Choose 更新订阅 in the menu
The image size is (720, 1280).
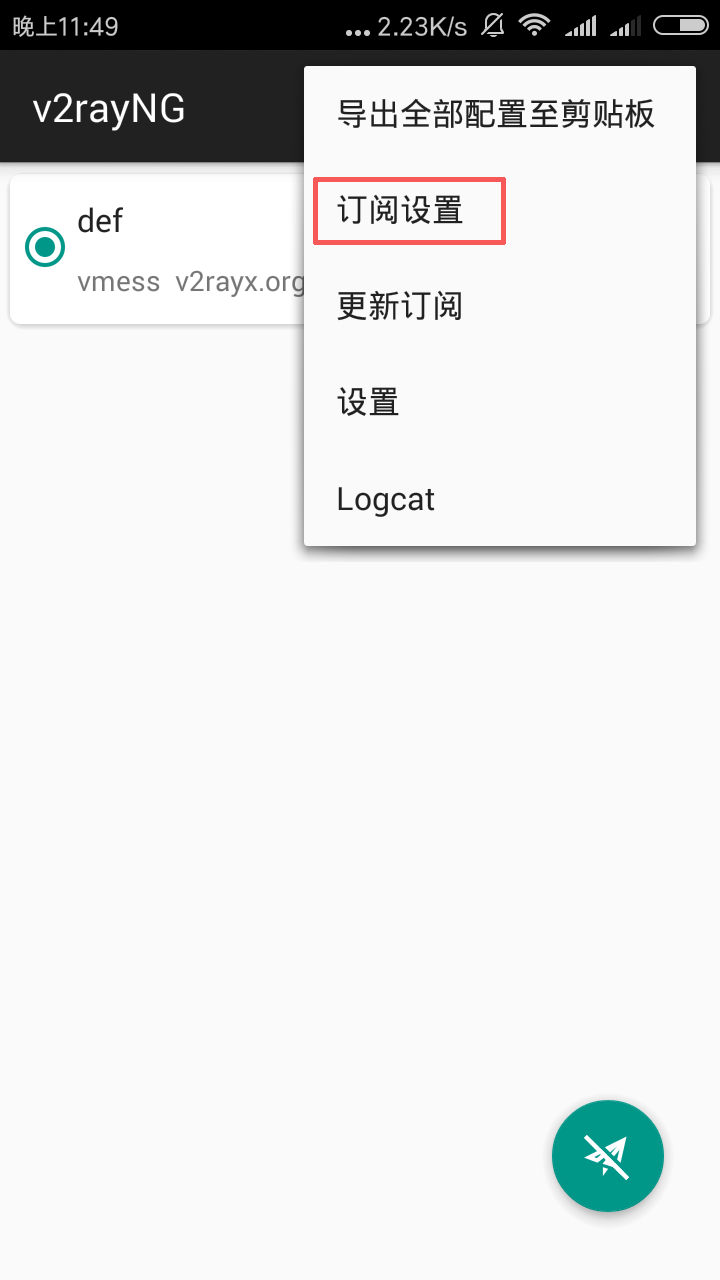tap(401, 306)
